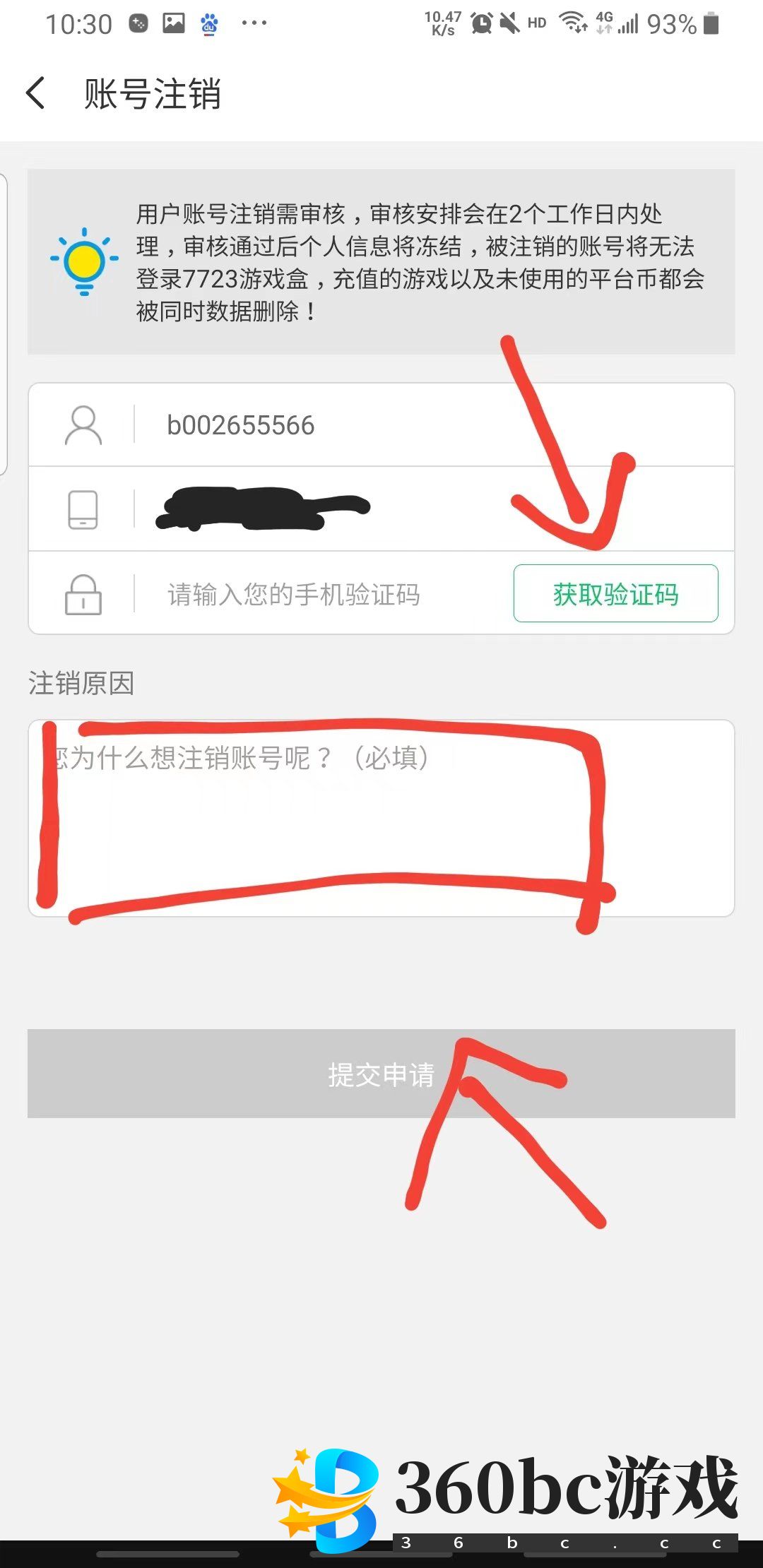This screenshot has height=1568, width=763.
Task: Submit with 提交申请 button
Action: point(381,1074)
